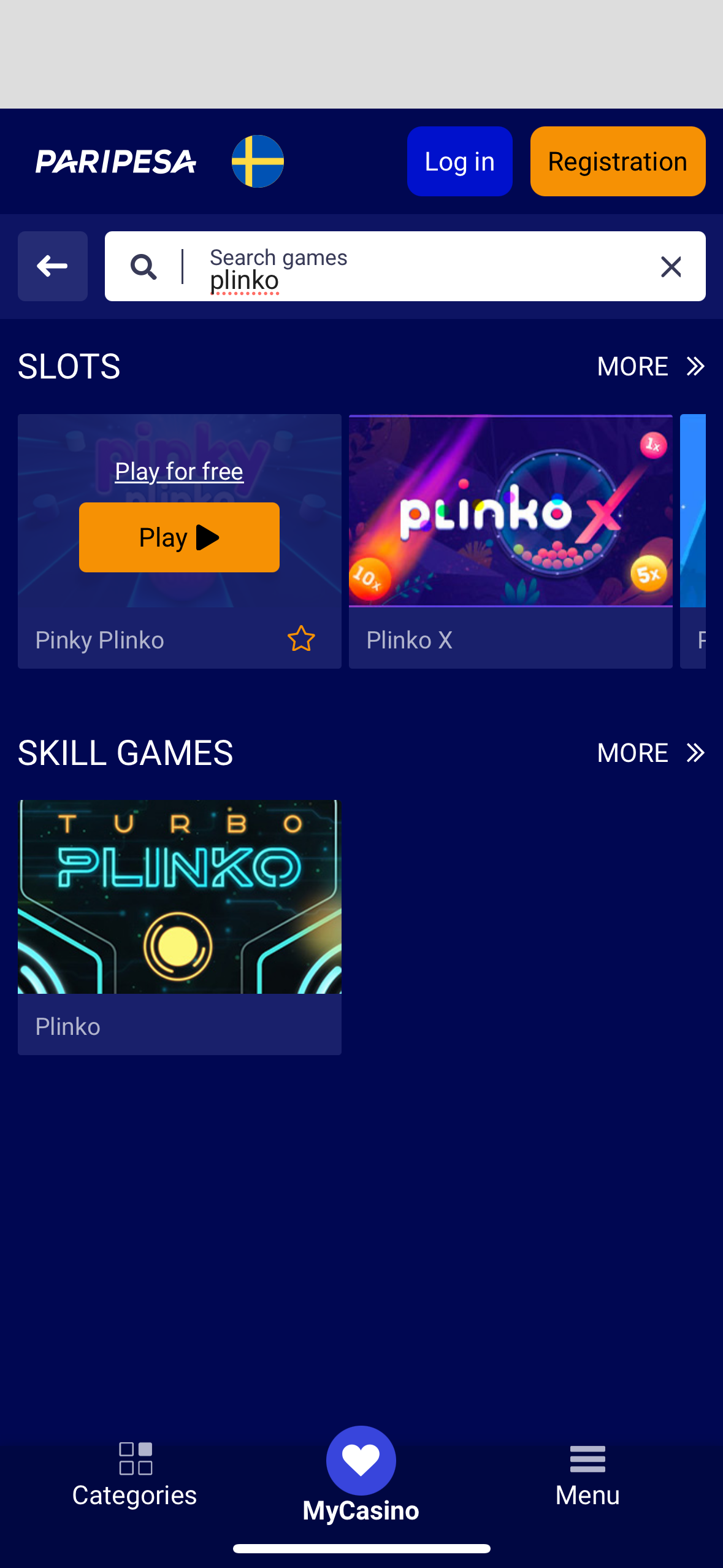Image resolution: width=723 pixels, height=1568 pixels.
Task: Change country via the Swedish flag
Action: coord(258,161)
